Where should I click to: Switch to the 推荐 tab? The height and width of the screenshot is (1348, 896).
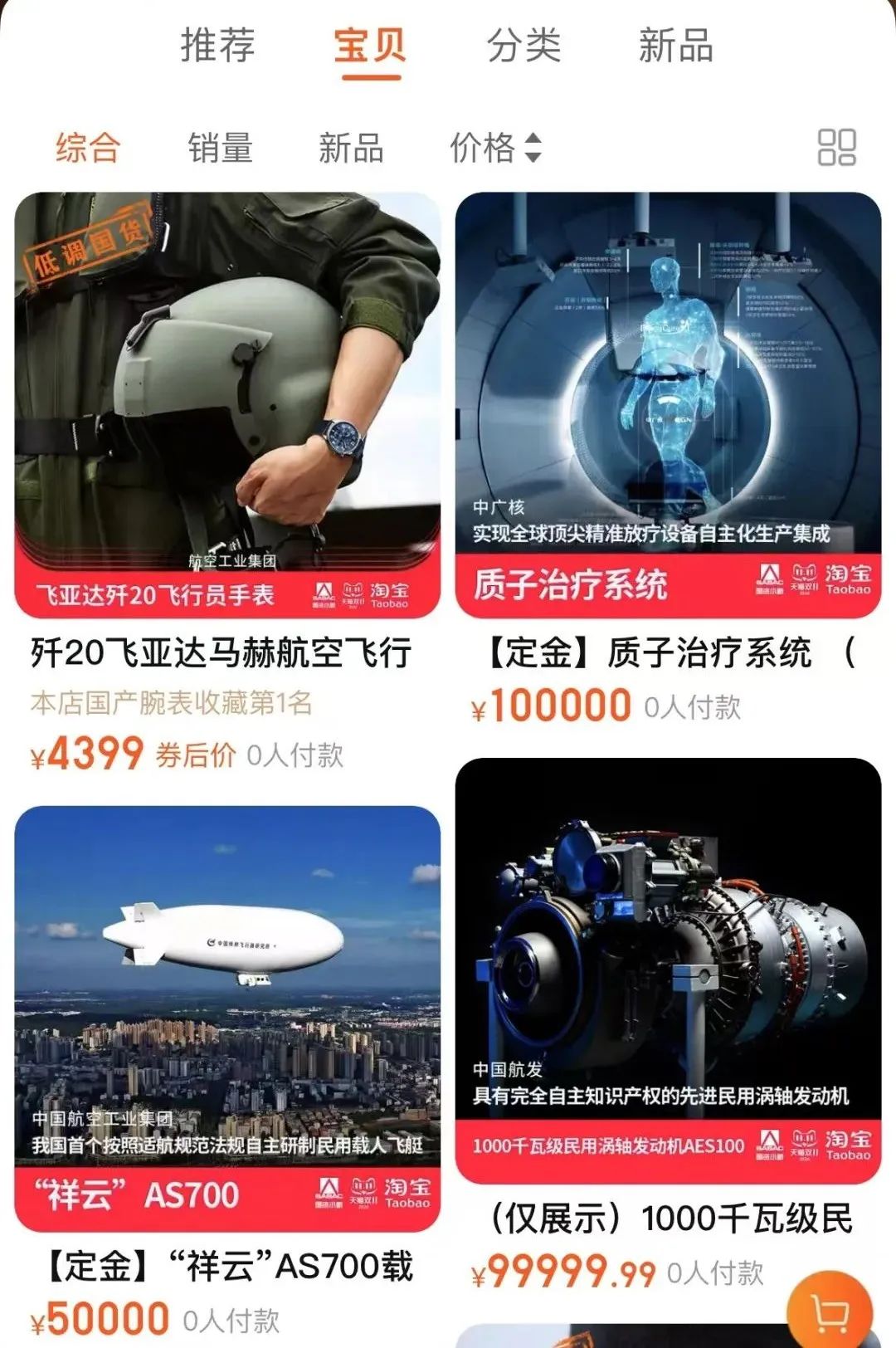coord(217,46)
